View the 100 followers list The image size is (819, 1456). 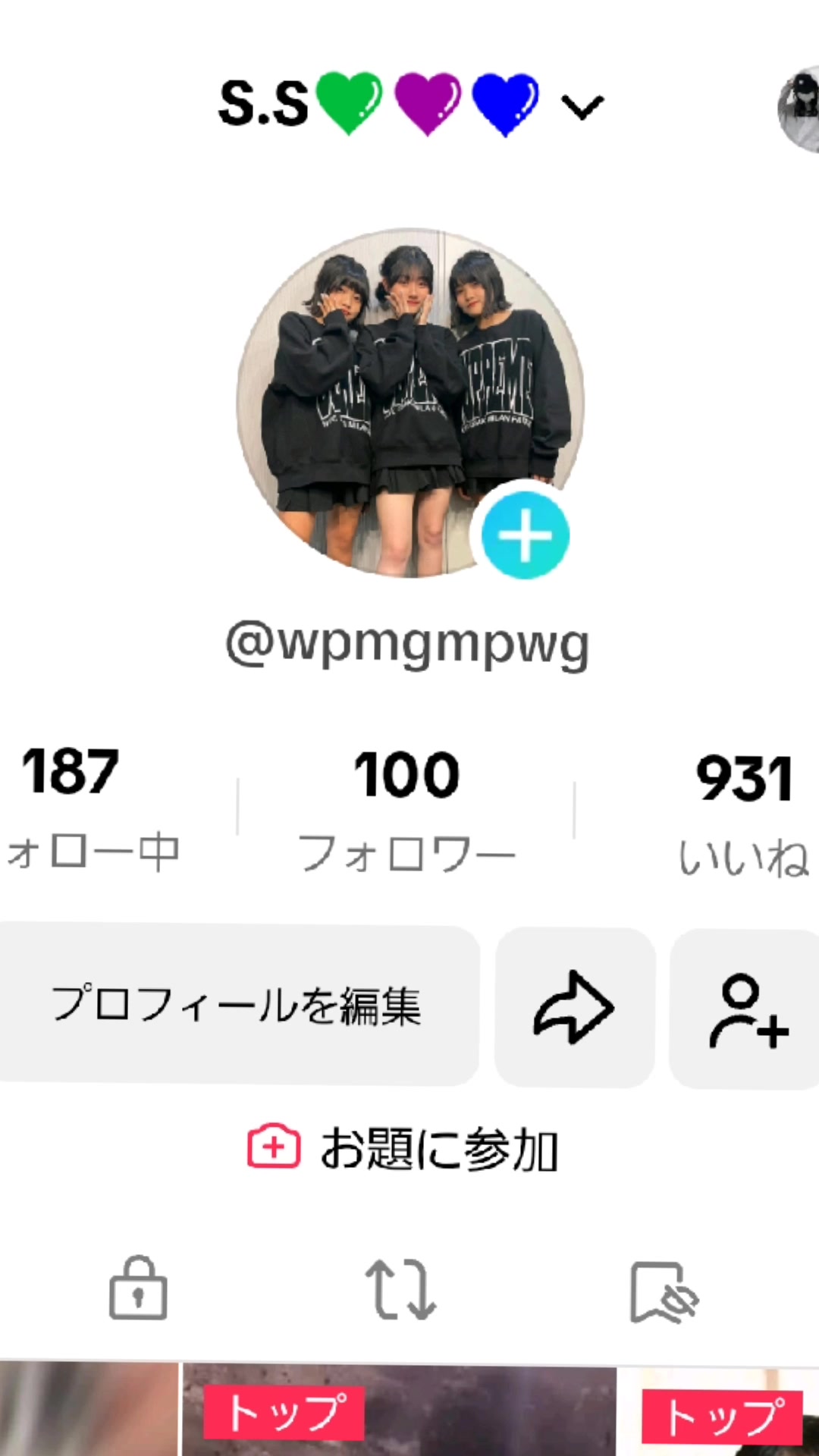pyautogui.click(x=407, y=810)
